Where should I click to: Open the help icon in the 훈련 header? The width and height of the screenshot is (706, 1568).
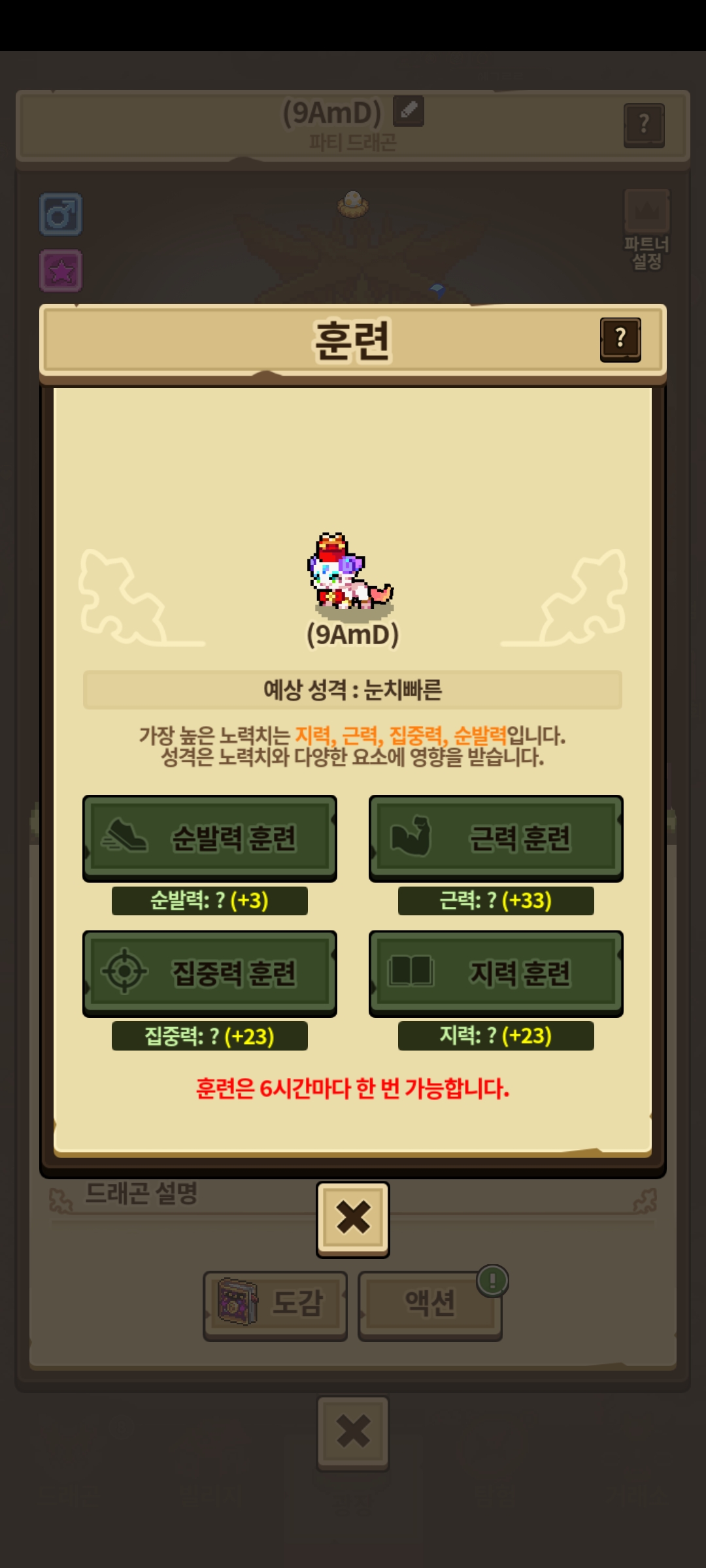tap(620, 339)
